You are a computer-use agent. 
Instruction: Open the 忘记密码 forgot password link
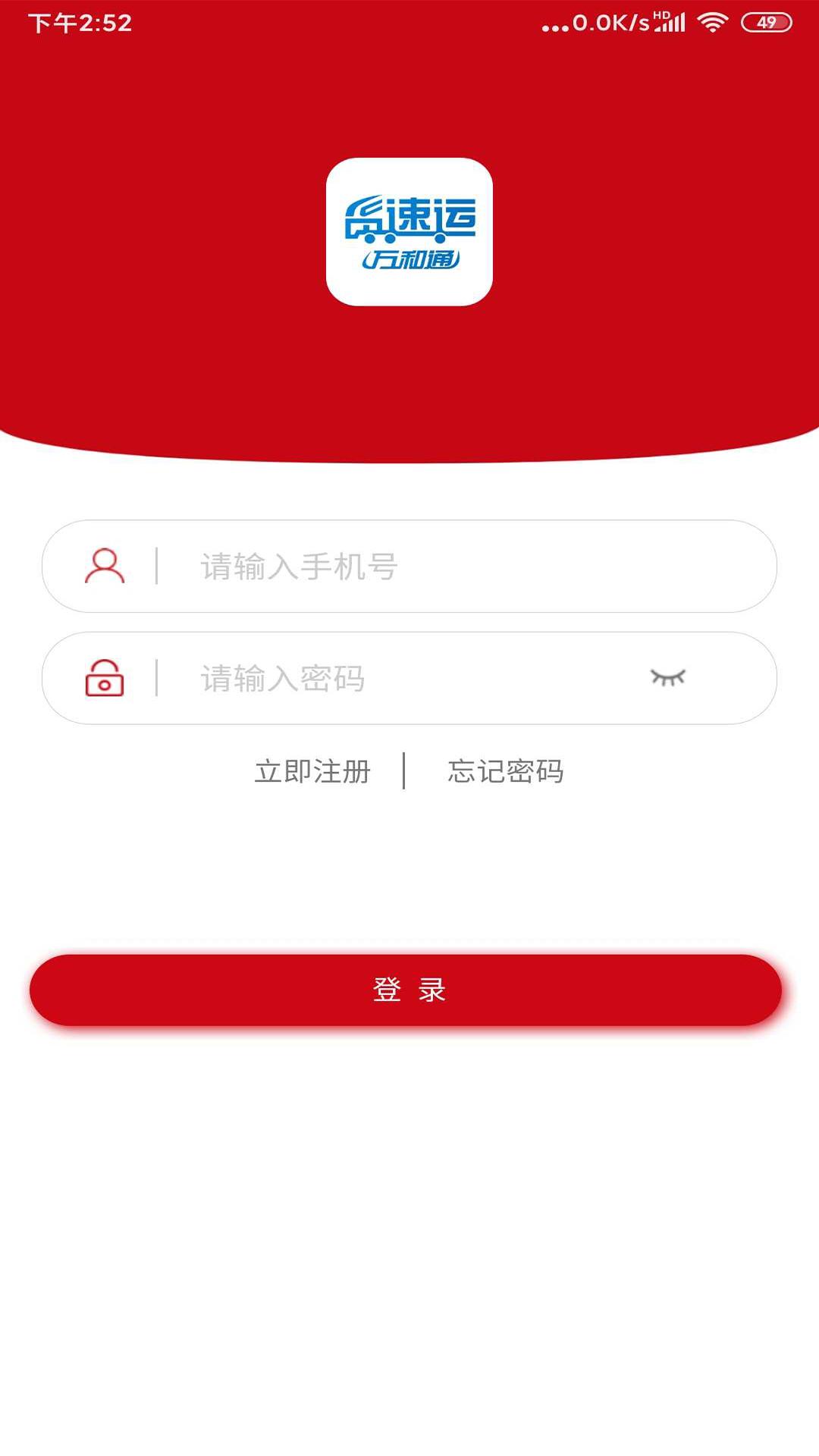click(x=505, y=771)
